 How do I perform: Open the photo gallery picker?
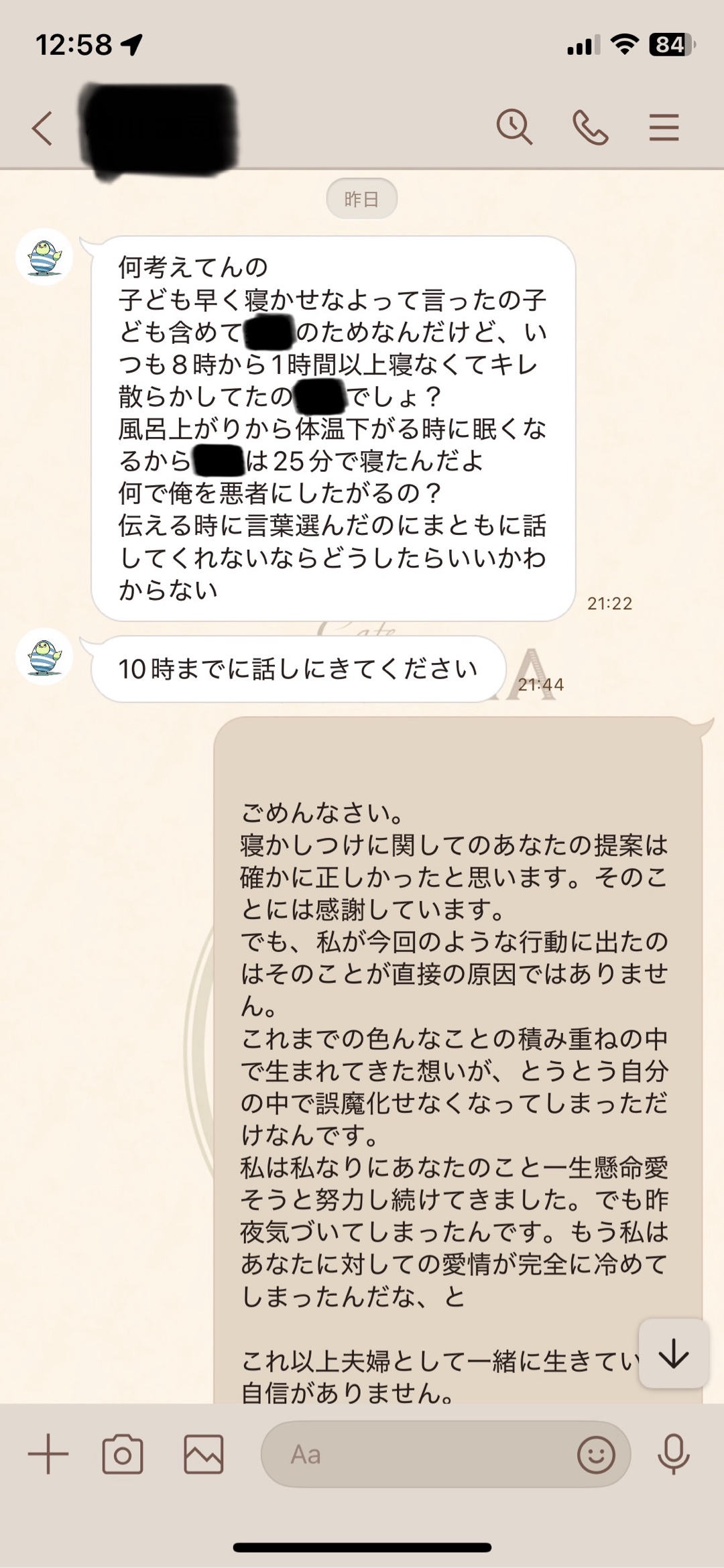pyautogui.click(x=203, y=1454)
